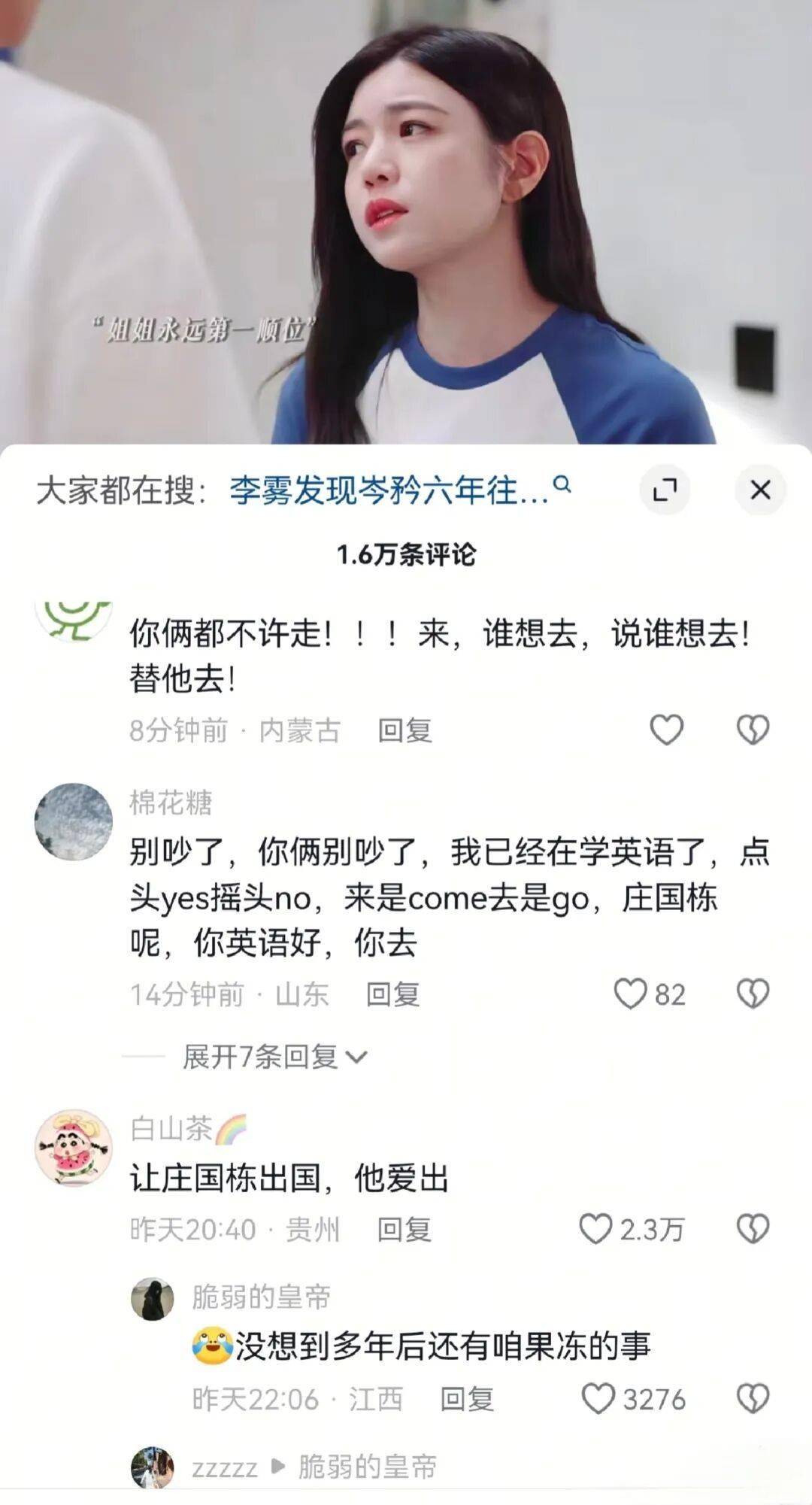Open trending search 李雾发现岑矜六年往…
This screenshot has width=812, height=1505.
pos(391,490)
